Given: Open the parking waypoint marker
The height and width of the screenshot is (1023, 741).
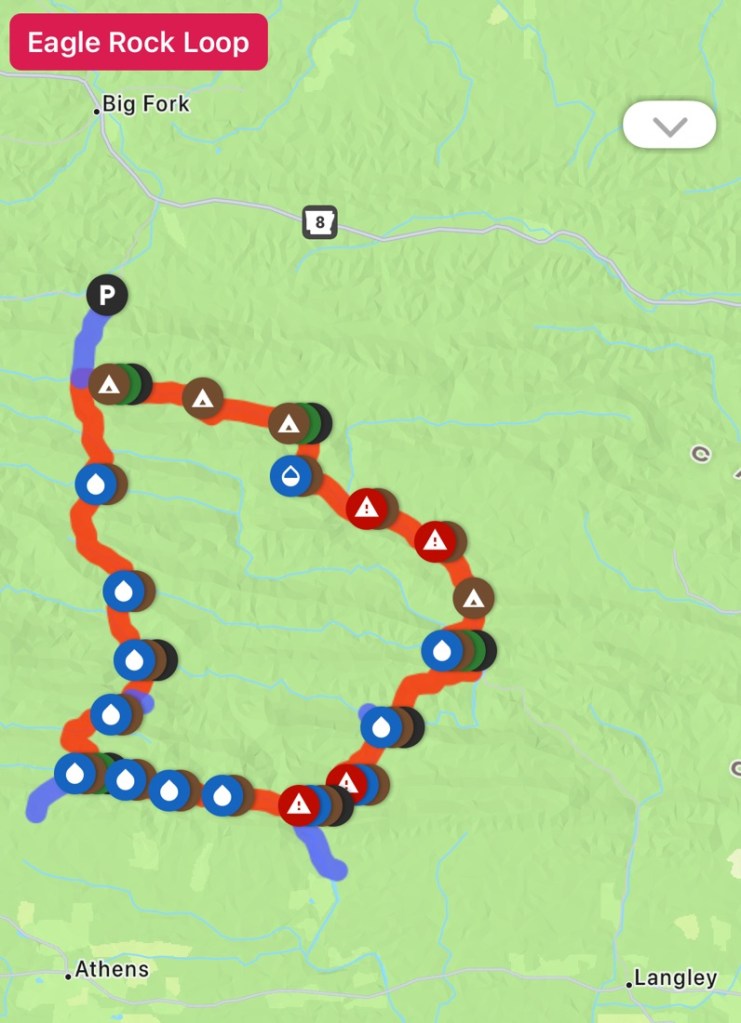Looking at the screenshot, I should point(106,295).
